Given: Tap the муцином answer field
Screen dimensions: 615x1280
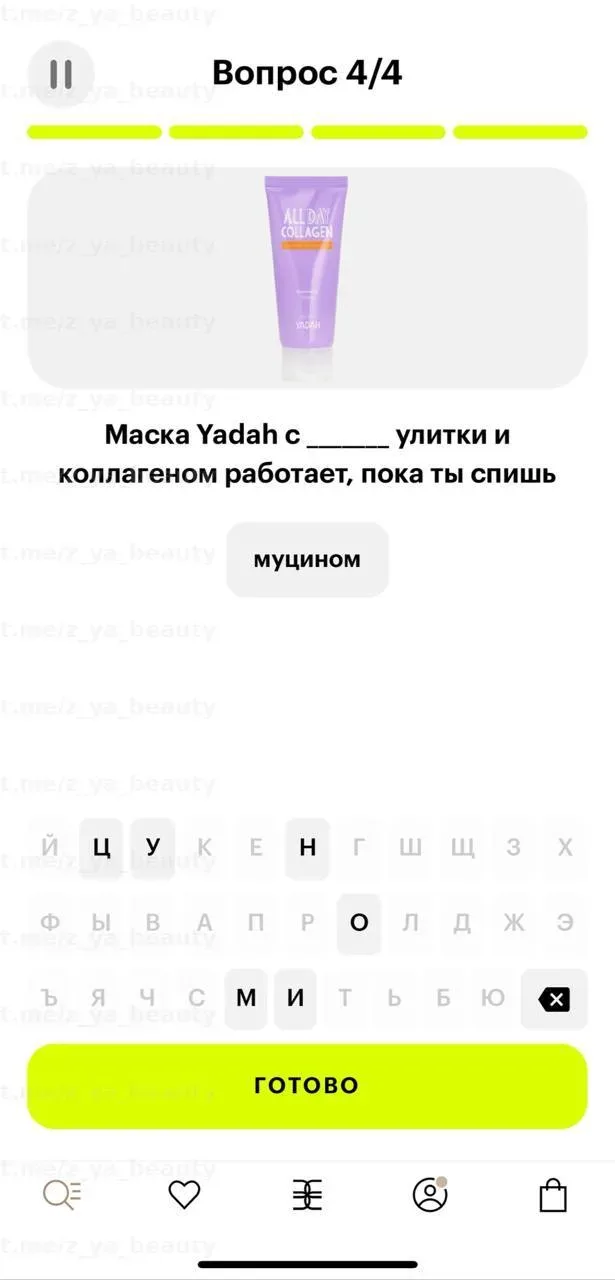Looking at the screenshot, I should pyautogui.click(x=307, y=559).
